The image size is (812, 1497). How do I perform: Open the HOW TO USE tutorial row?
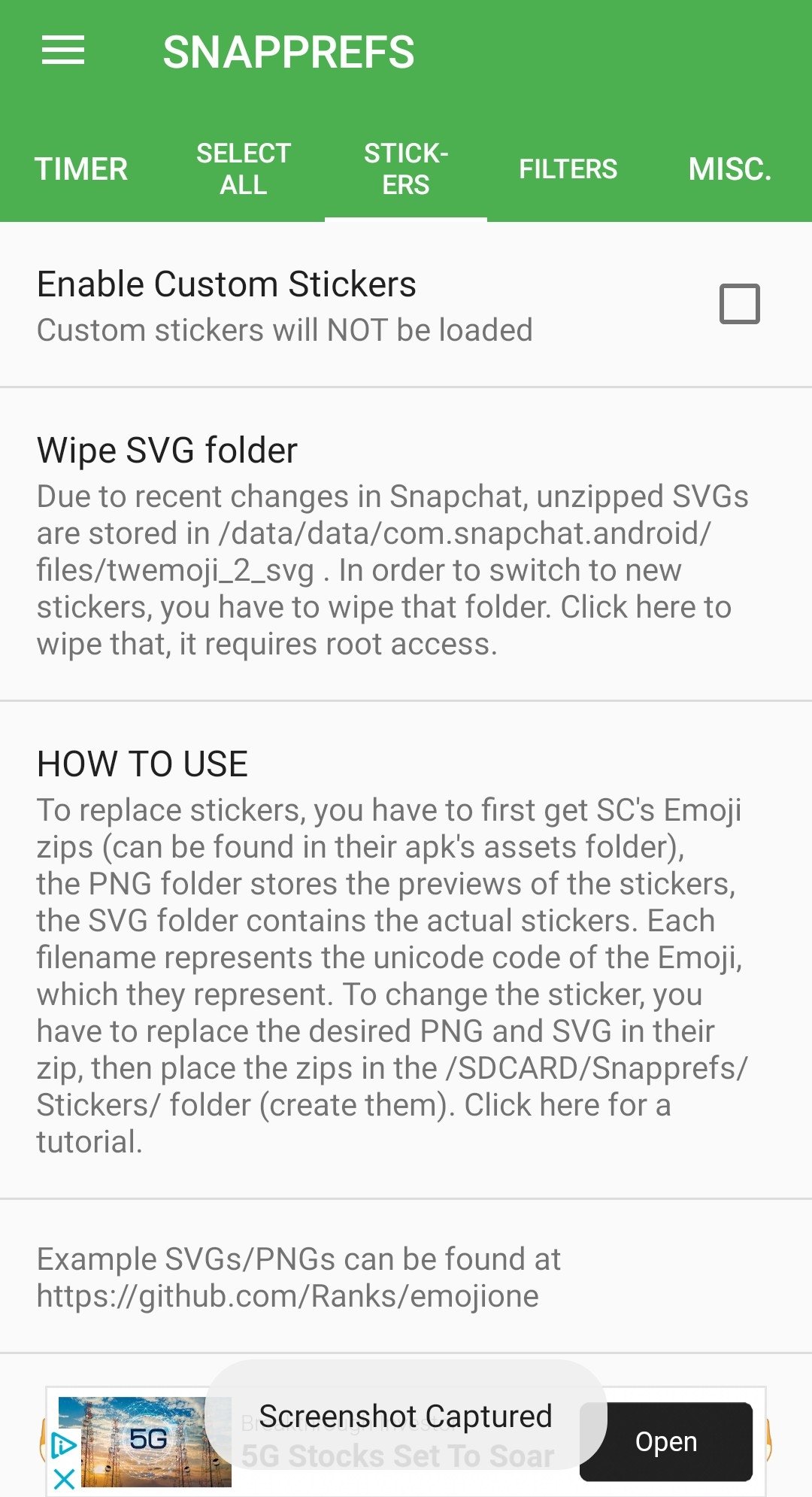coord(406,950)
